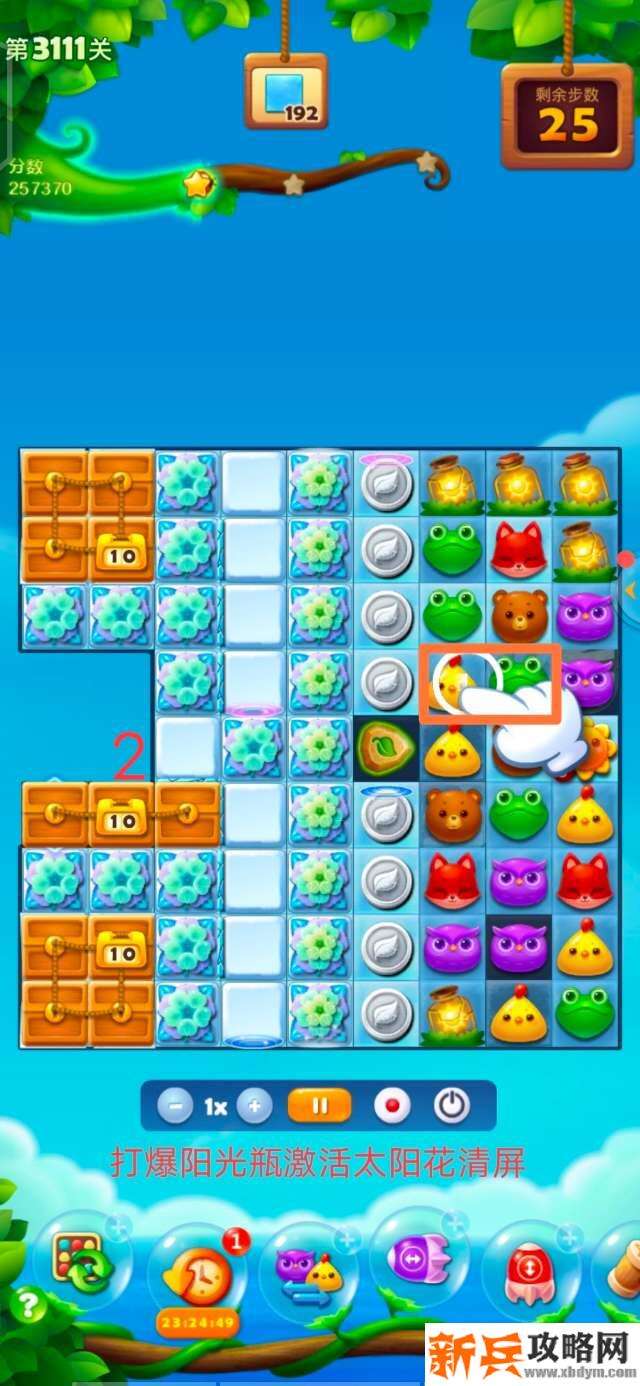640x1386 pixels.
Task: Tap the power icon on the control bar
Action: tap(451, 1107)
